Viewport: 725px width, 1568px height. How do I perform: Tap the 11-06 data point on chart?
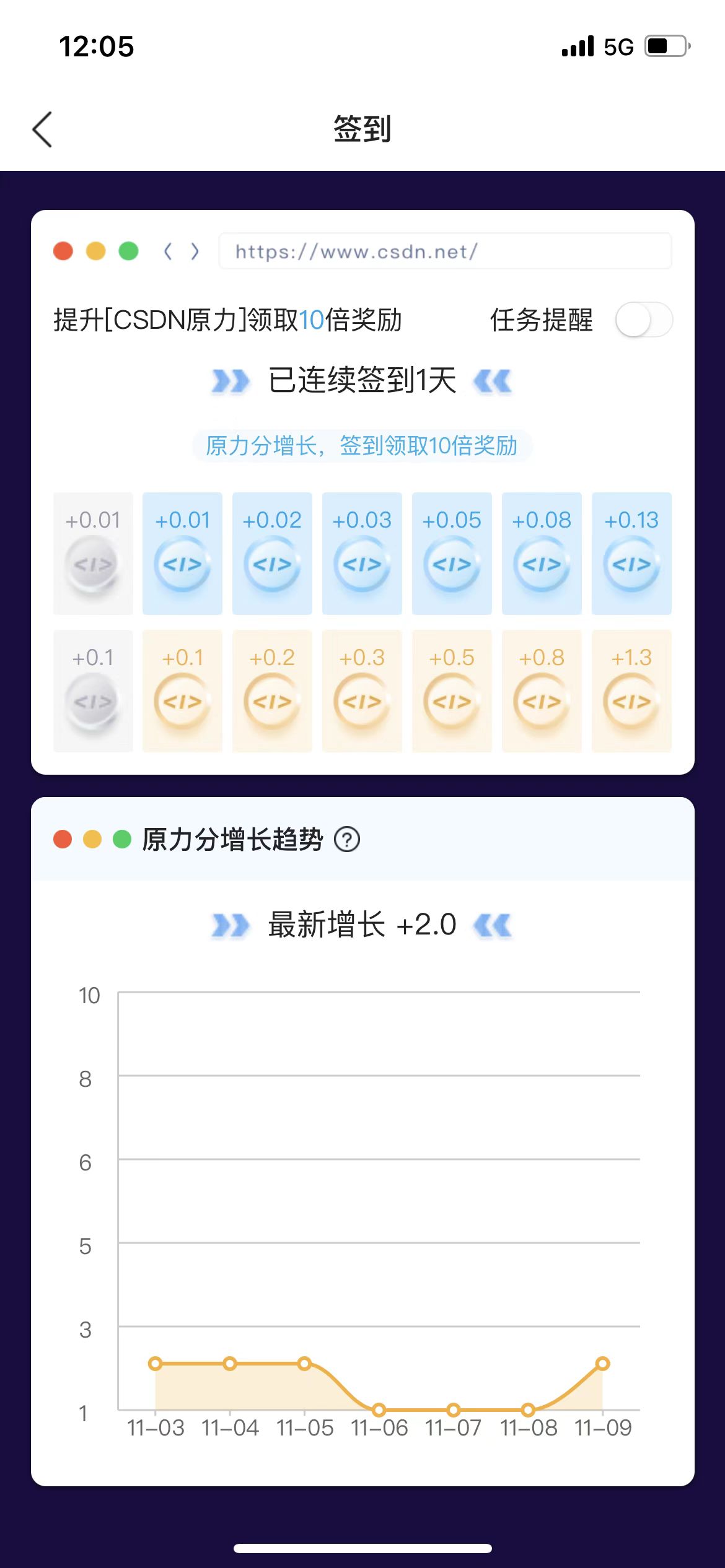(379, 1410)
